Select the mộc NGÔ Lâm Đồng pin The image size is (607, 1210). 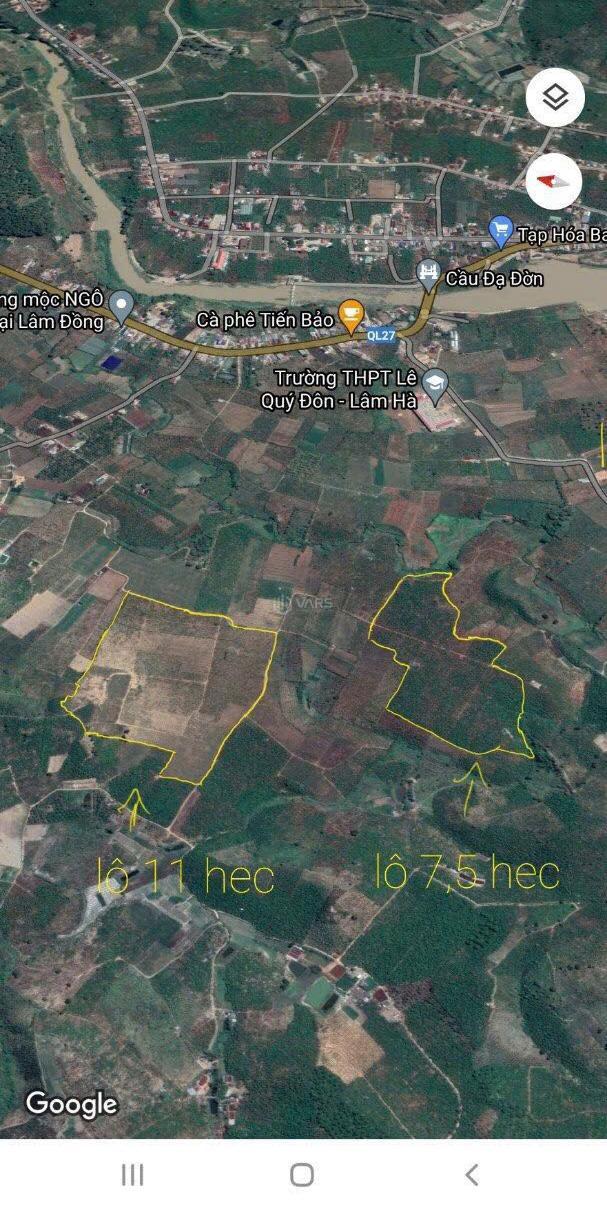click(122, 305)
